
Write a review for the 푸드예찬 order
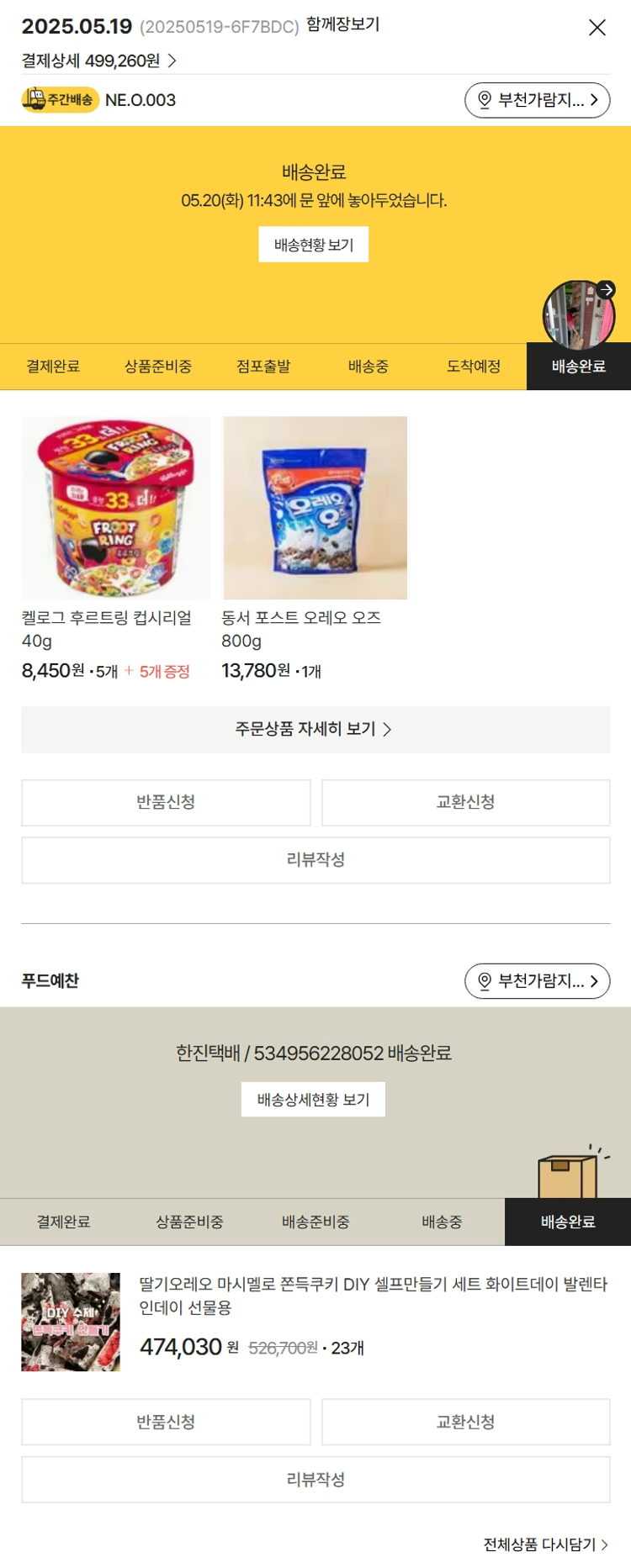(x=315, y=1479)
